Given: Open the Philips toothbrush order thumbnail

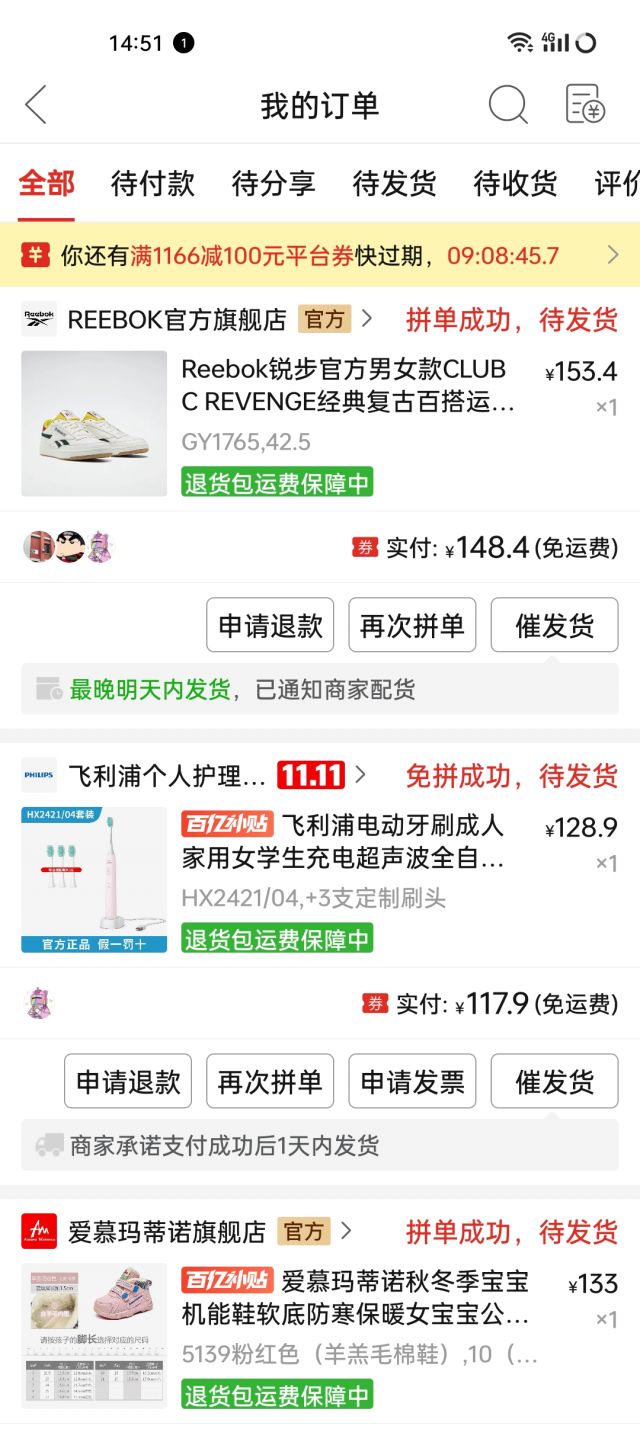Looking at the screenshot, I should [94, 879].
